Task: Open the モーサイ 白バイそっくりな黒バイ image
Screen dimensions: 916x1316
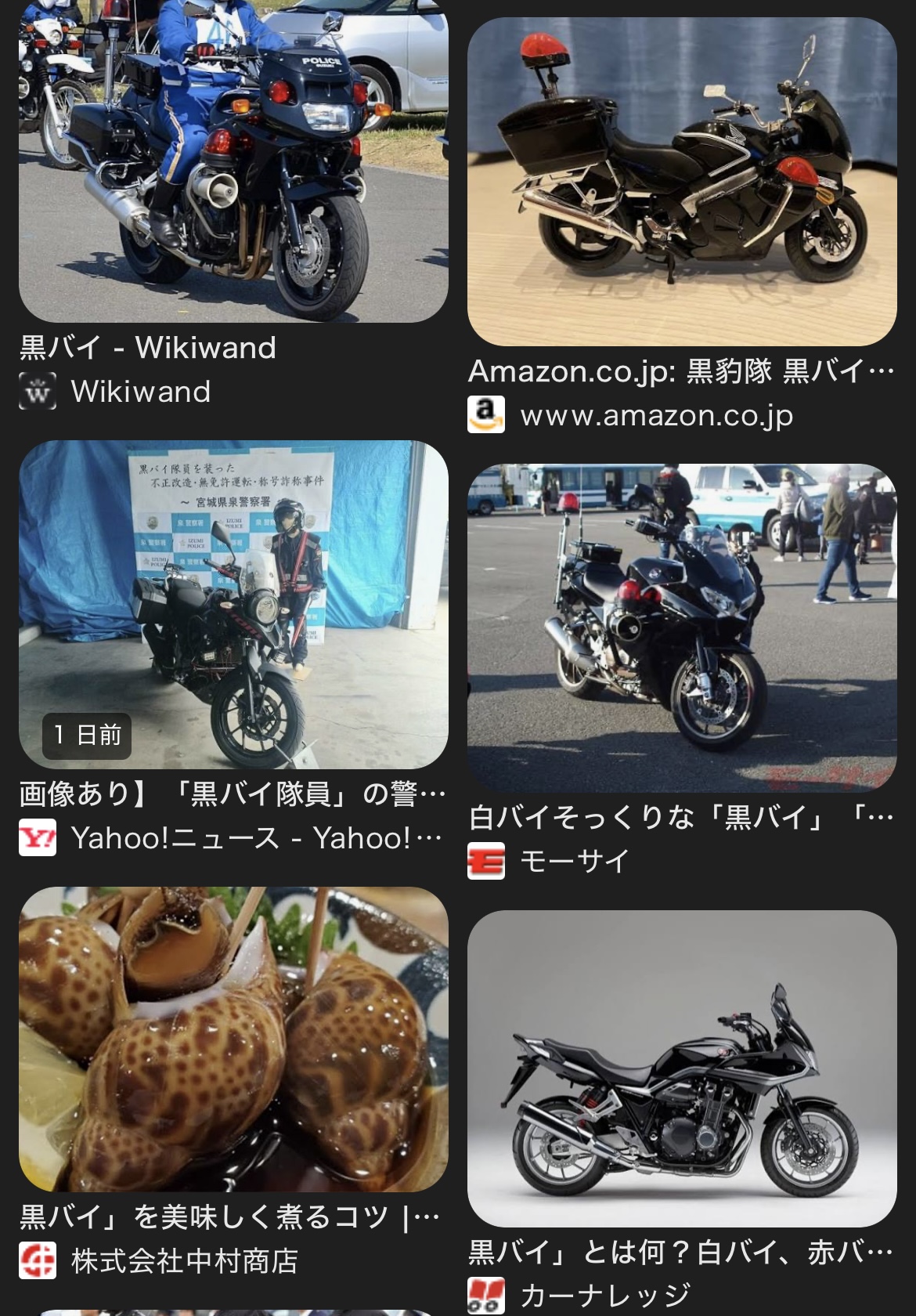Action: click(681, 627)
